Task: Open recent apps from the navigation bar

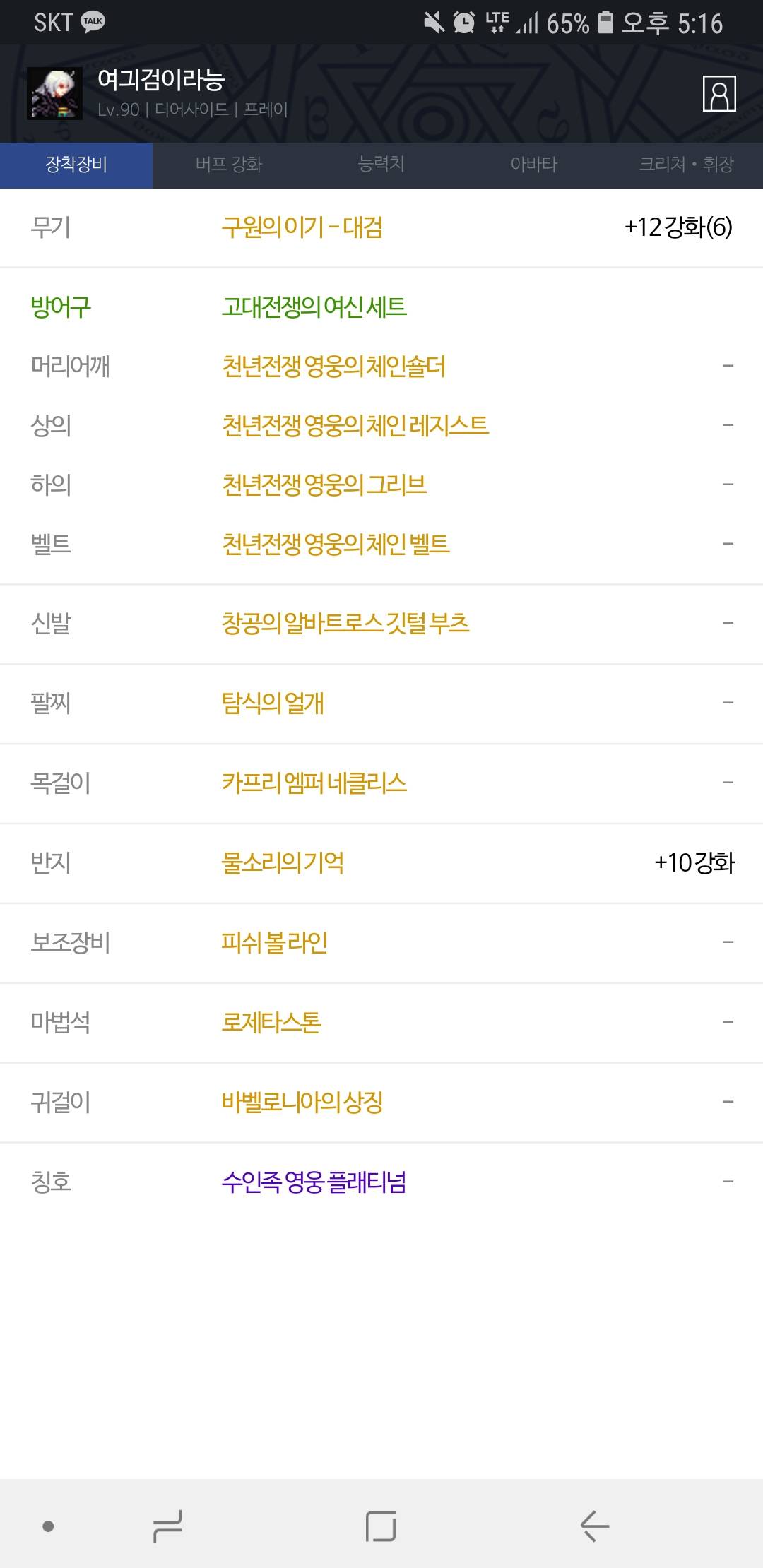Action: point(167,1526)
